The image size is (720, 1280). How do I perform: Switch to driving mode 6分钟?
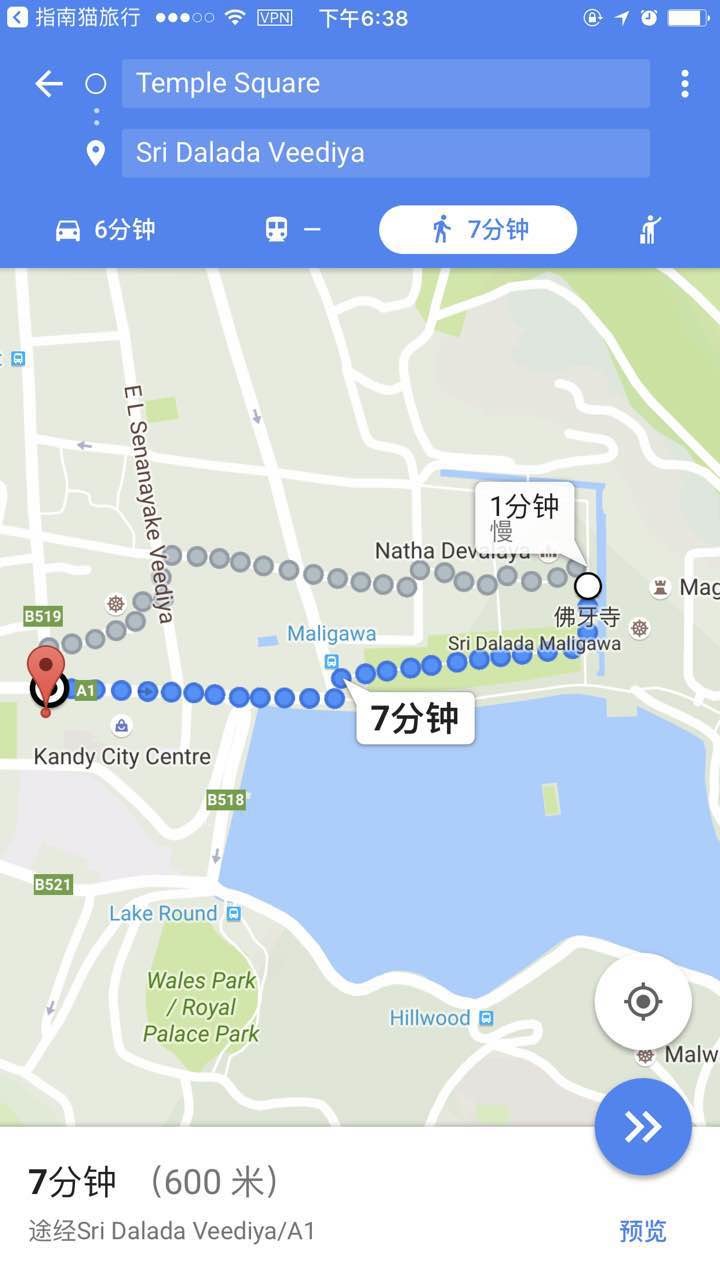[105, 230]
